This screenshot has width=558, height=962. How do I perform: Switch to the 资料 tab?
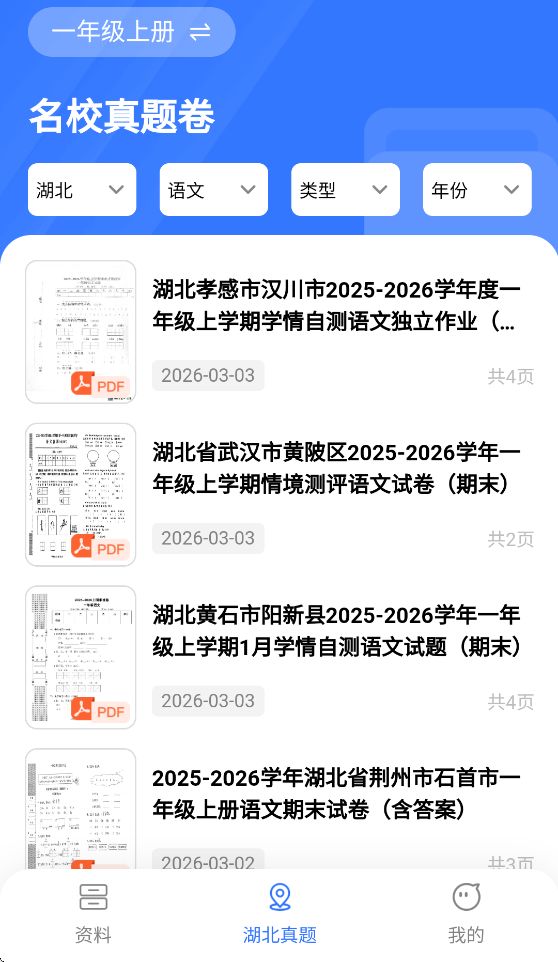click(x=93, y=914)
